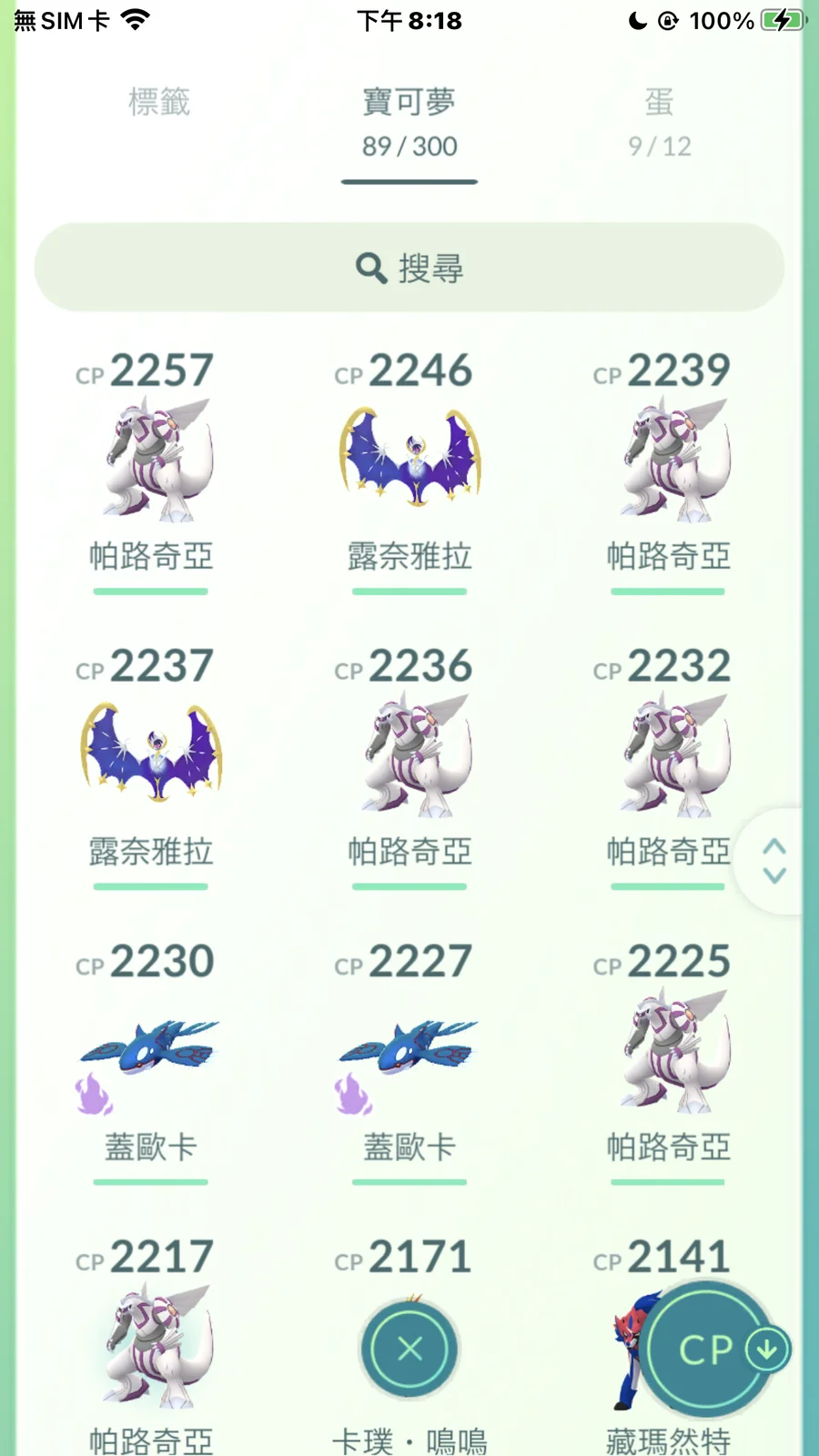Screen dimensions: 819x1456
Task: Open 帕路奇亞 with CP 2239
Action: point(668,460)
